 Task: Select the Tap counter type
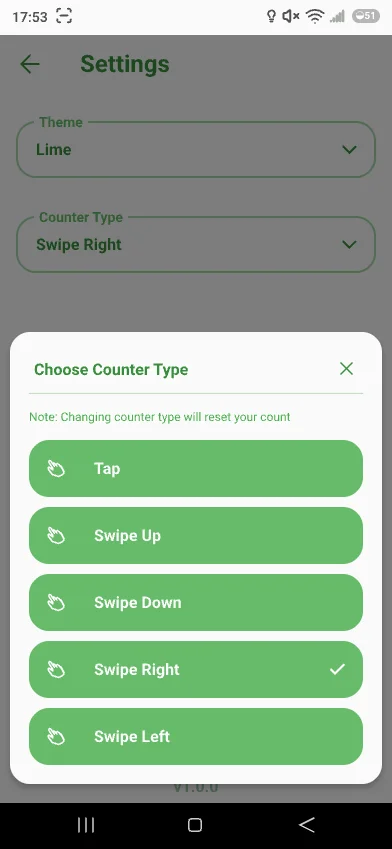[x=196, y=468]
